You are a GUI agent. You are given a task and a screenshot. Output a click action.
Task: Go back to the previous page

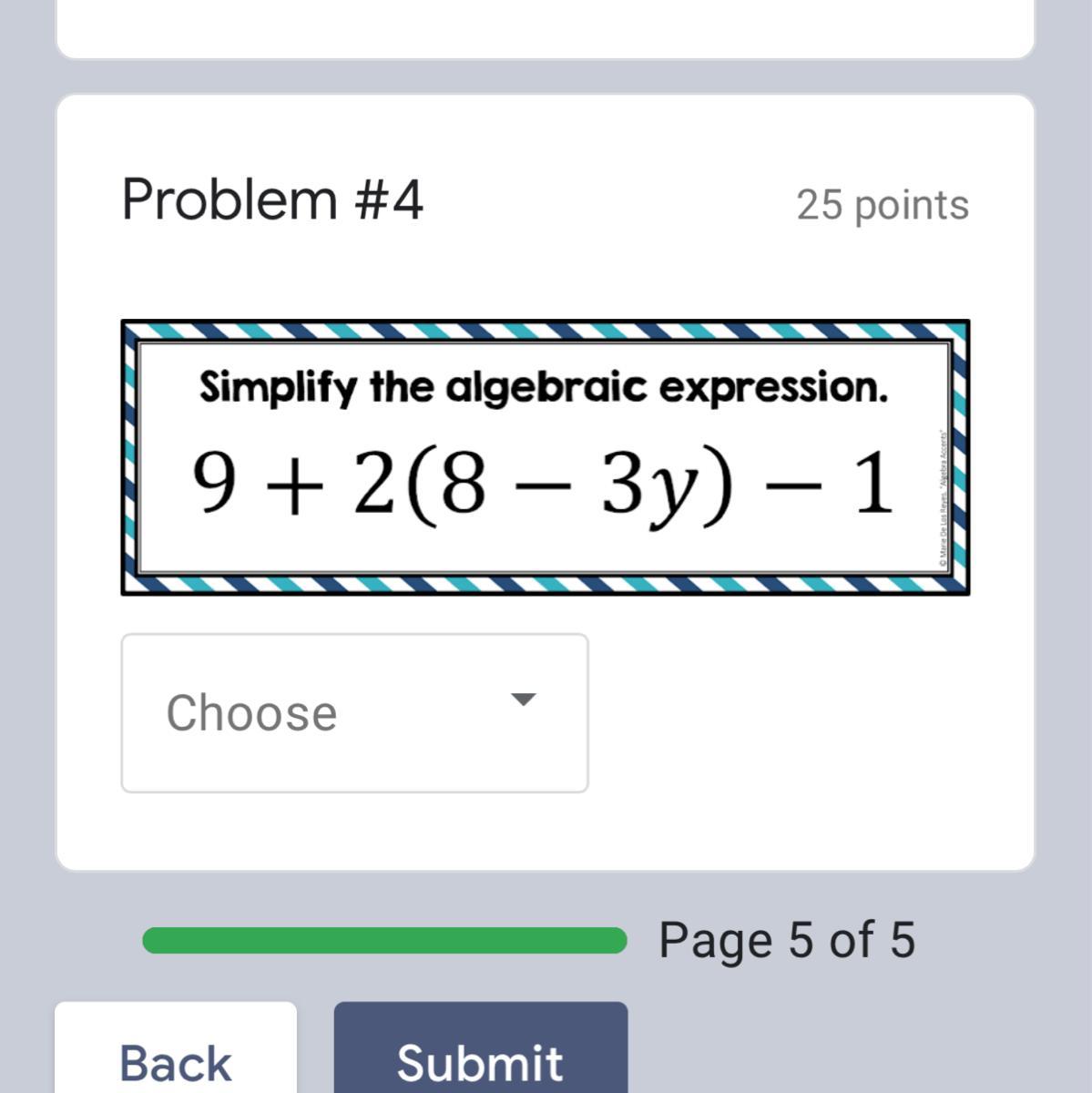click(176, 1057)
